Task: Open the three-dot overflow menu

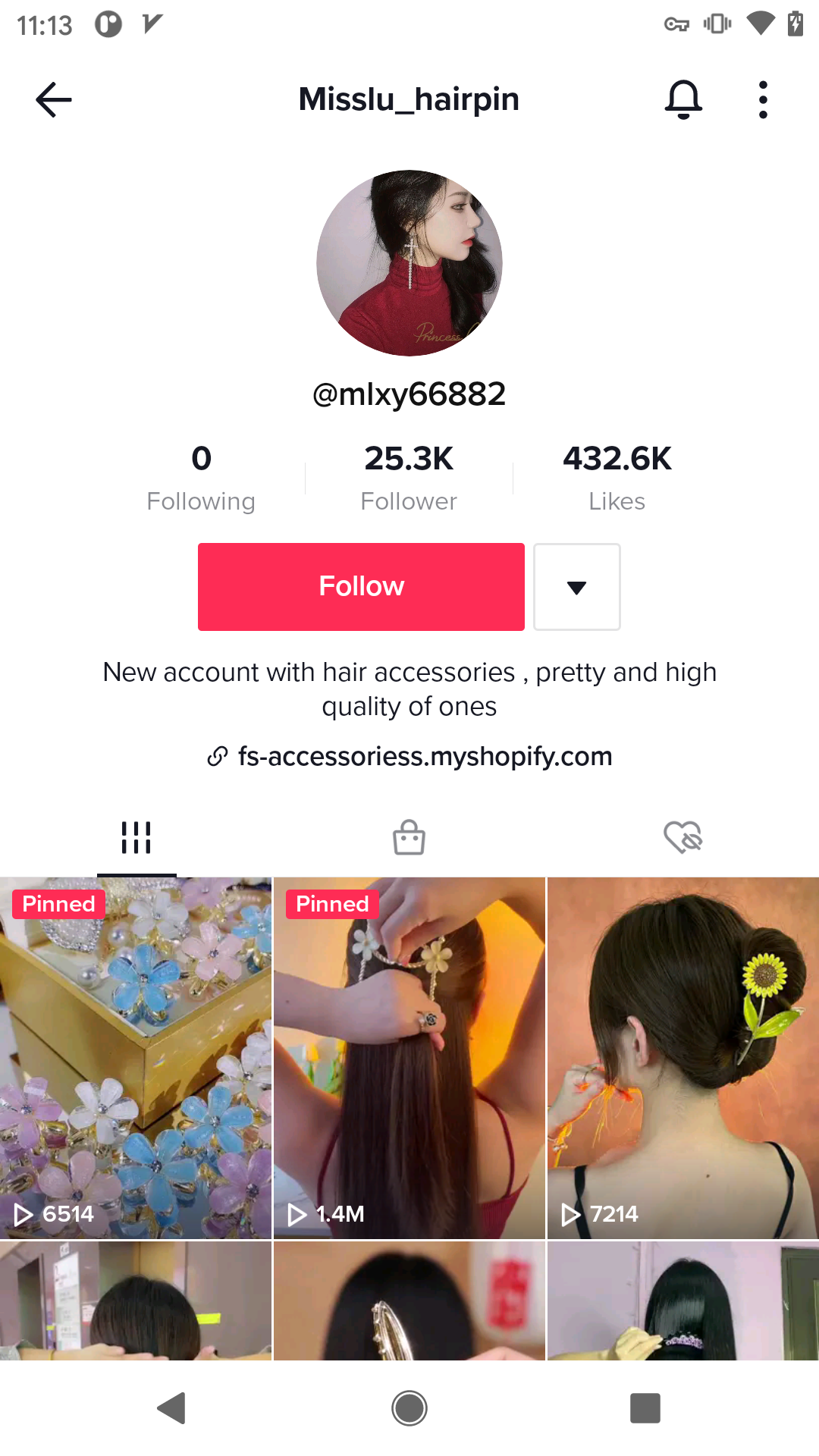Action: (x=763, y=99)
